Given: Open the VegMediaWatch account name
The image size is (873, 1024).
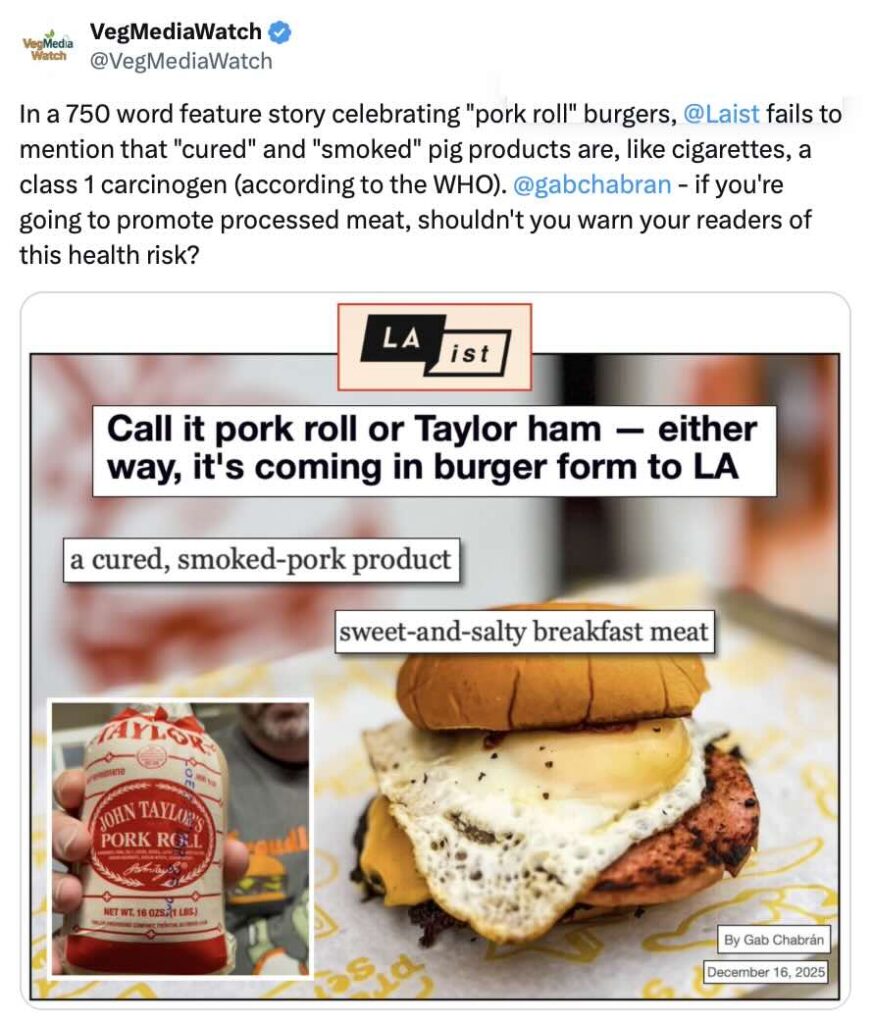Looking at the screenshot, I should pos(177,32).
